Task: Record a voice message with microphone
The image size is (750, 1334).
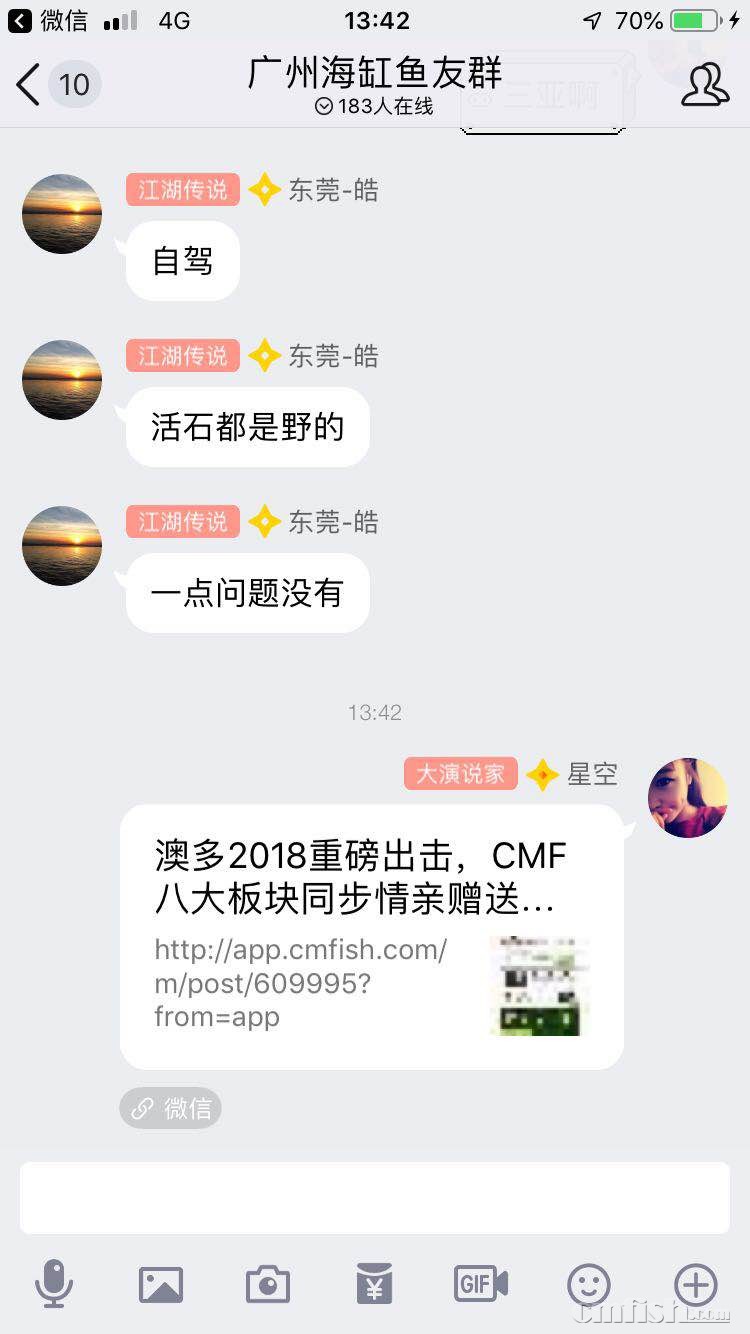Action: pyautogui.click(x=53, y=1283)
